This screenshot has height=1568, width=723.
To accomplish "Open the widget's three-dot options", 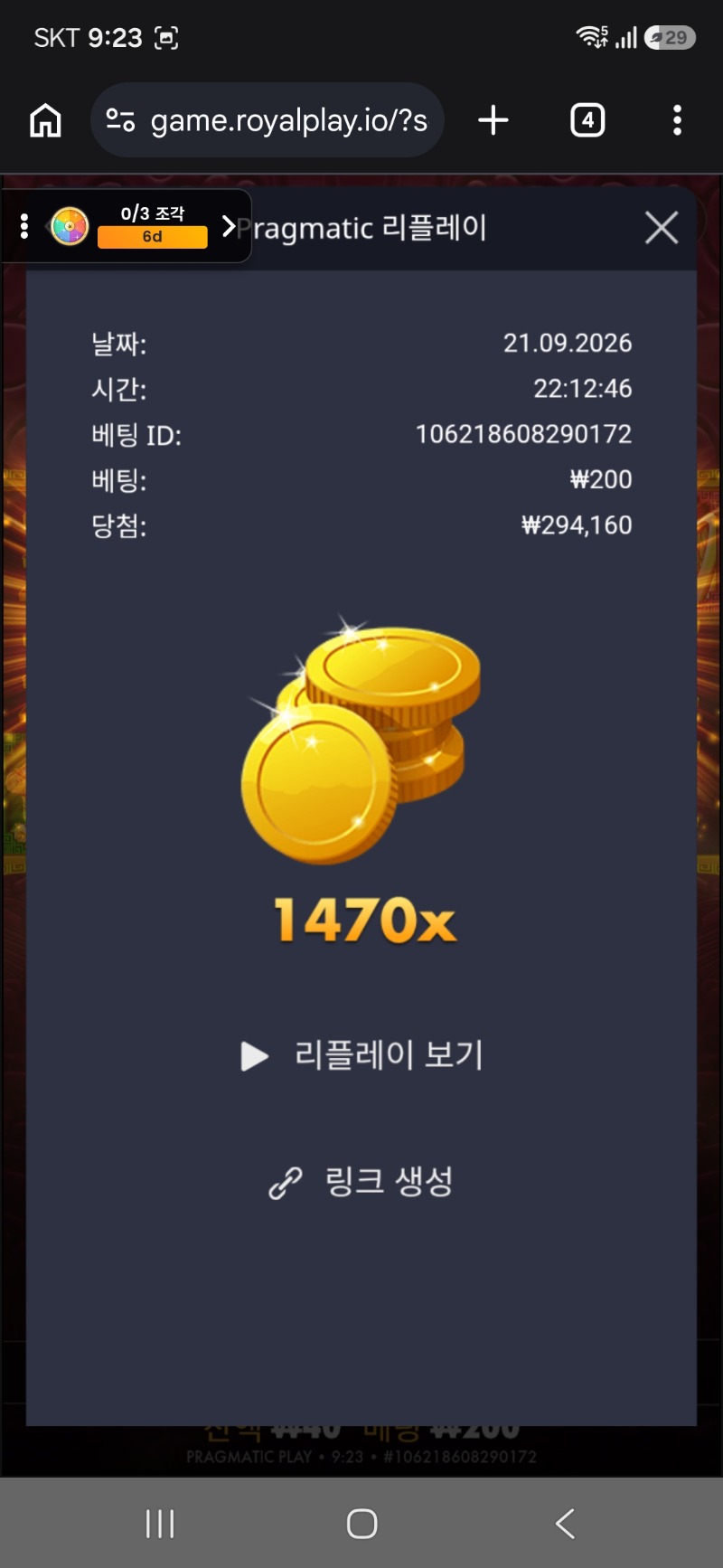I will [24, 226].
